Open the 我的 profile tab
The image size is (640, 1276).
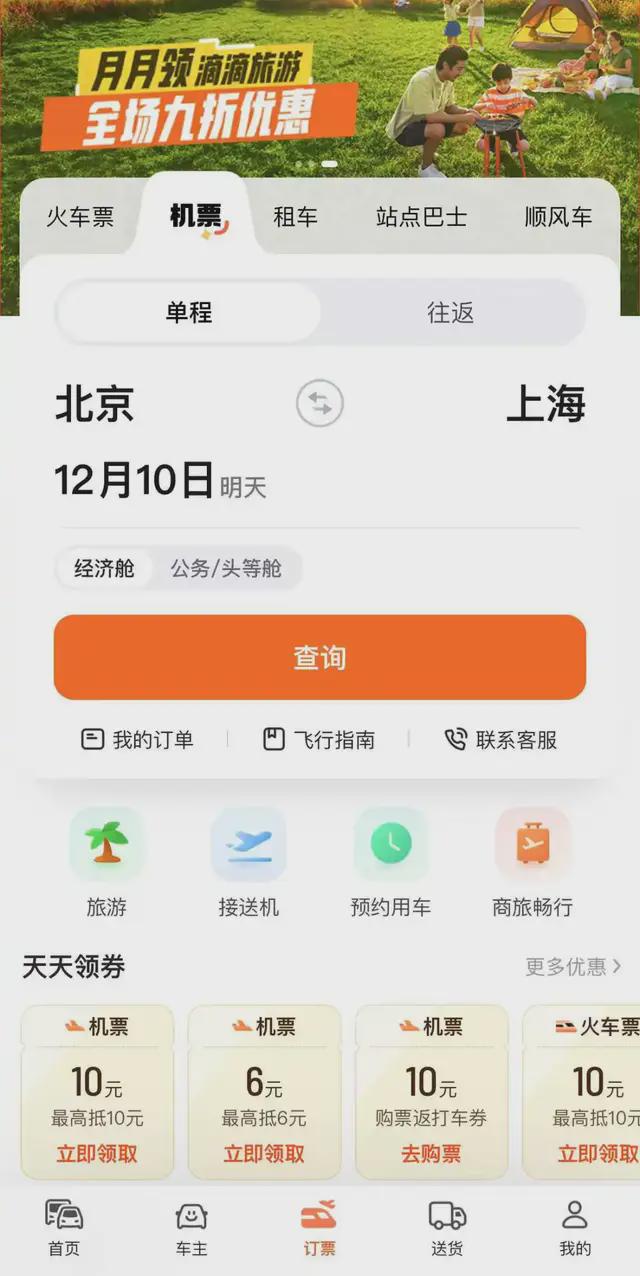575,1229
